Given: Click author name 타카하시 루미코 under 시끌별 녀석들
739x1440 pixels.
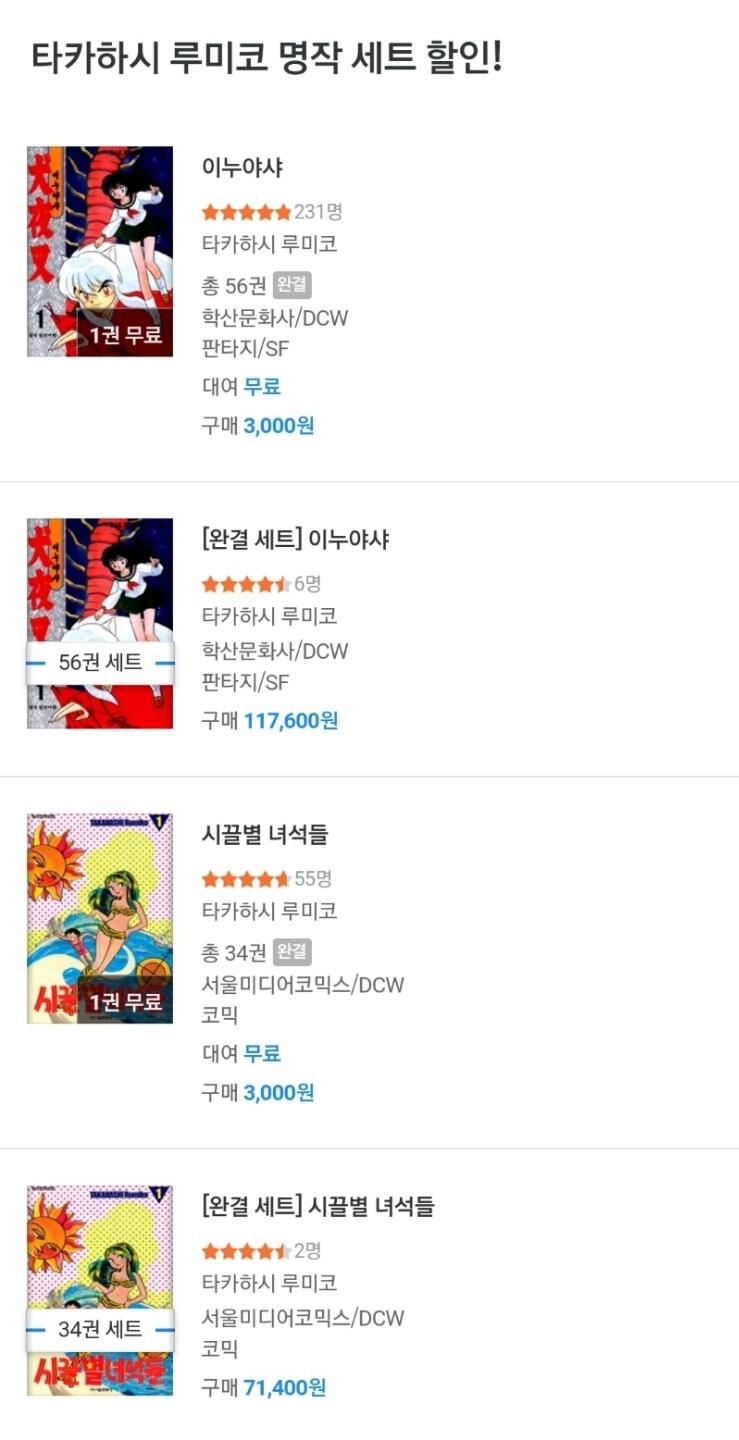Looking at the screenshot, I should (x=266, y=911).
